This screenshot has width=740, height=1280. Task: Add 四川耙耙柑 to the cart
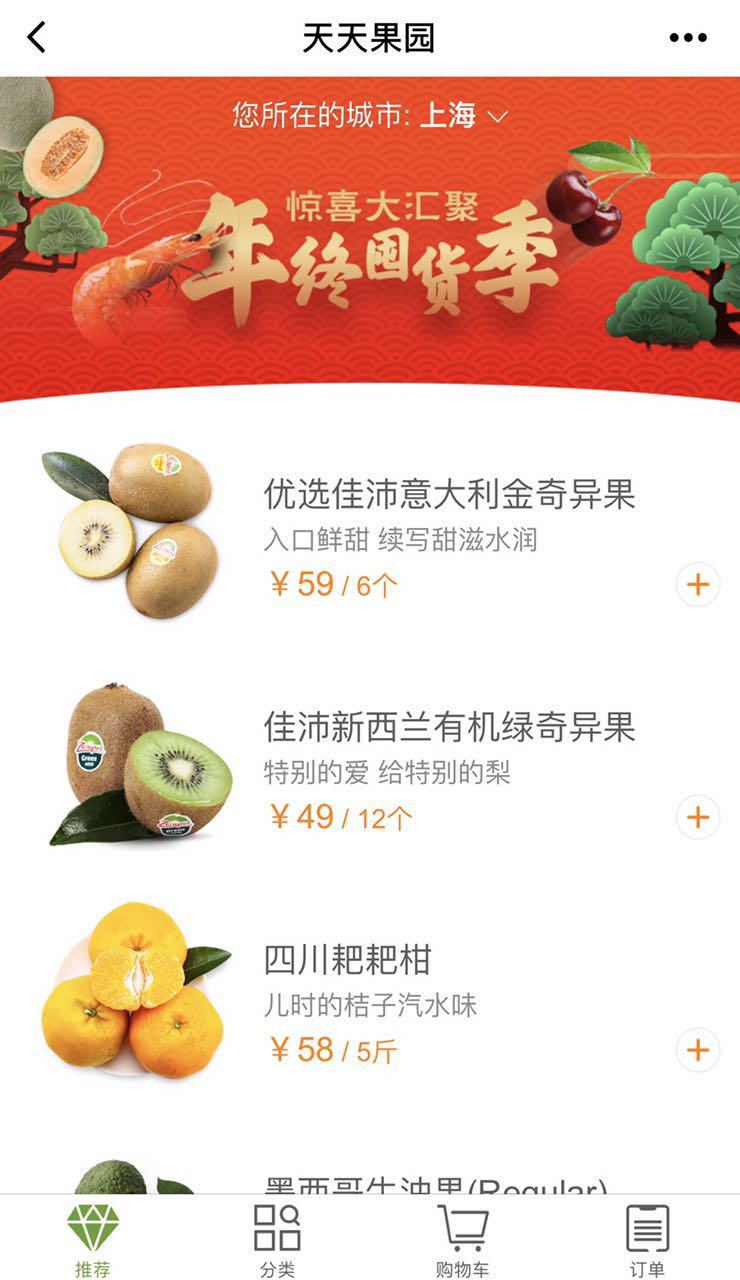click(x=698, y=1050)
